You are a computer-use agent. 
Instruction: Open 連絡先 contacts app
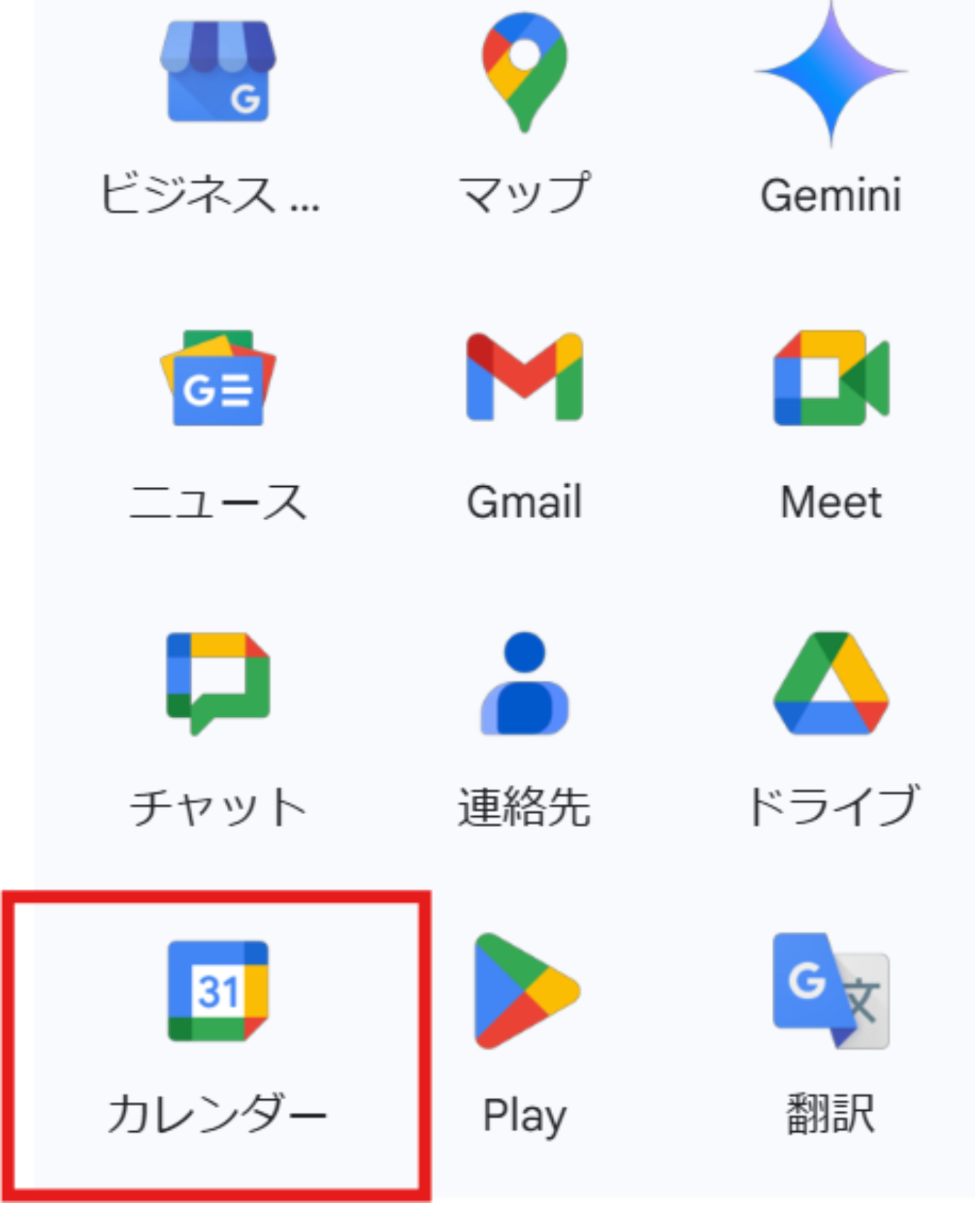524,683
